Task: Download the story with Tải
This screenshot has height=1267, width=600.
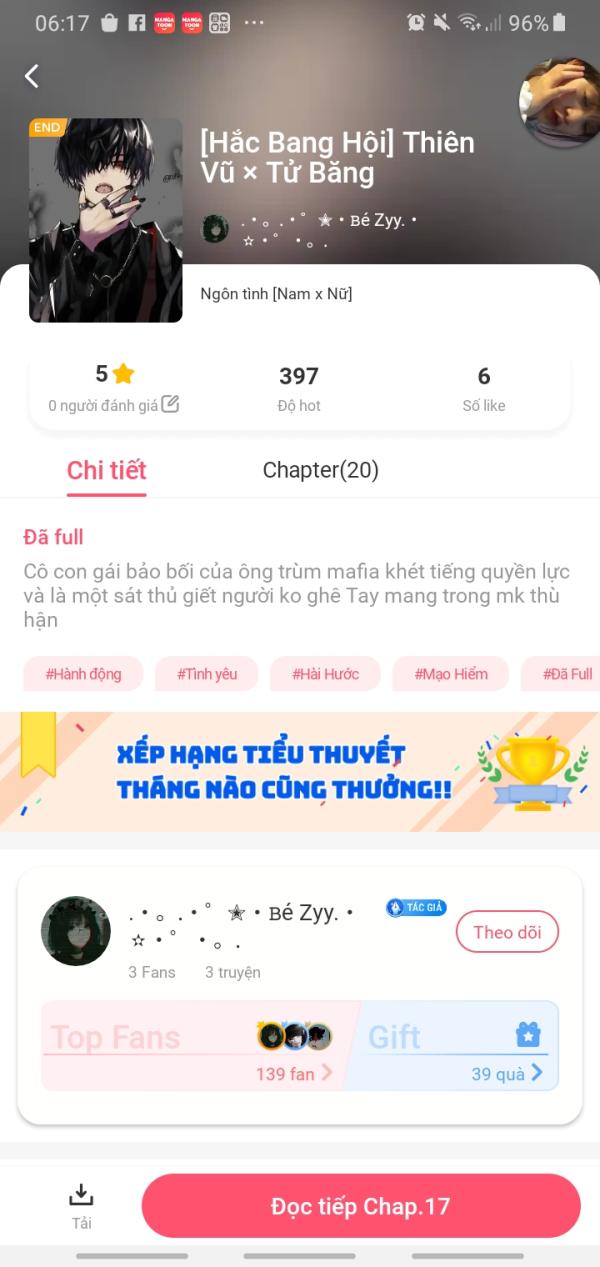Action: coord(81,1205)
